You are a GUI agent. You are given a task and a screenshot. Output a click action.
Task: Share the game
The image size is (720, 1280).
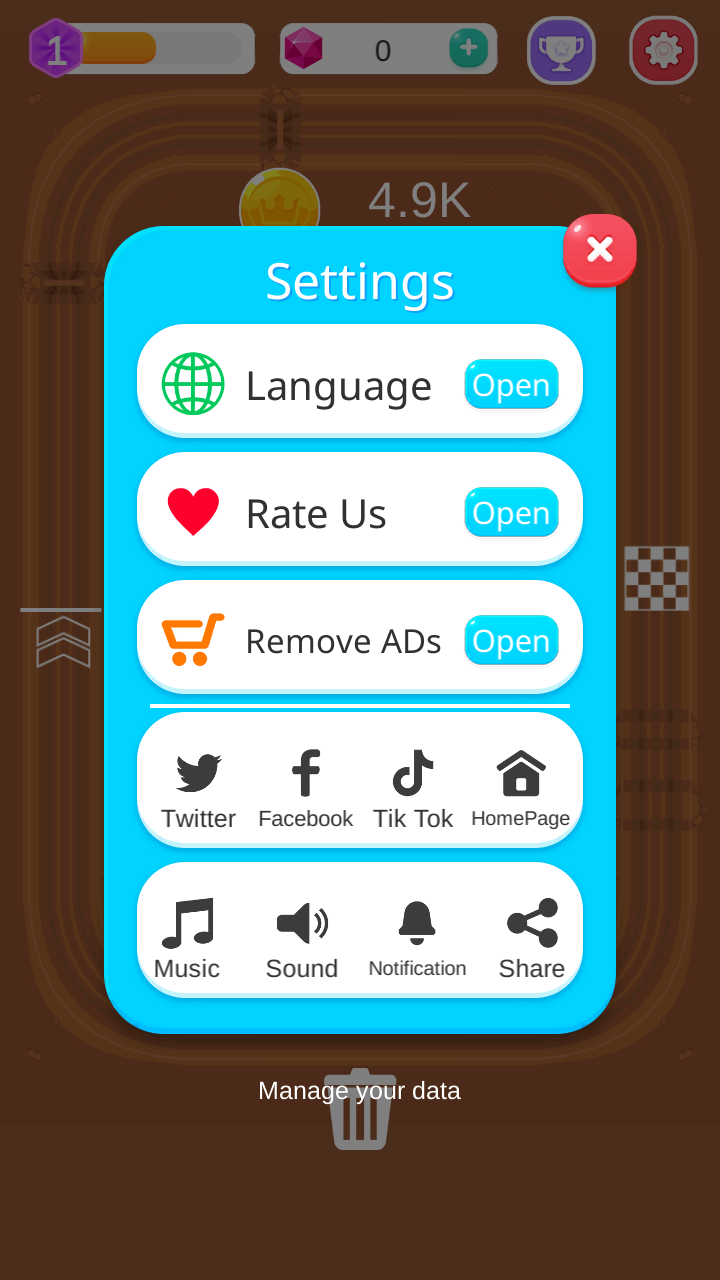pos(532,938)
